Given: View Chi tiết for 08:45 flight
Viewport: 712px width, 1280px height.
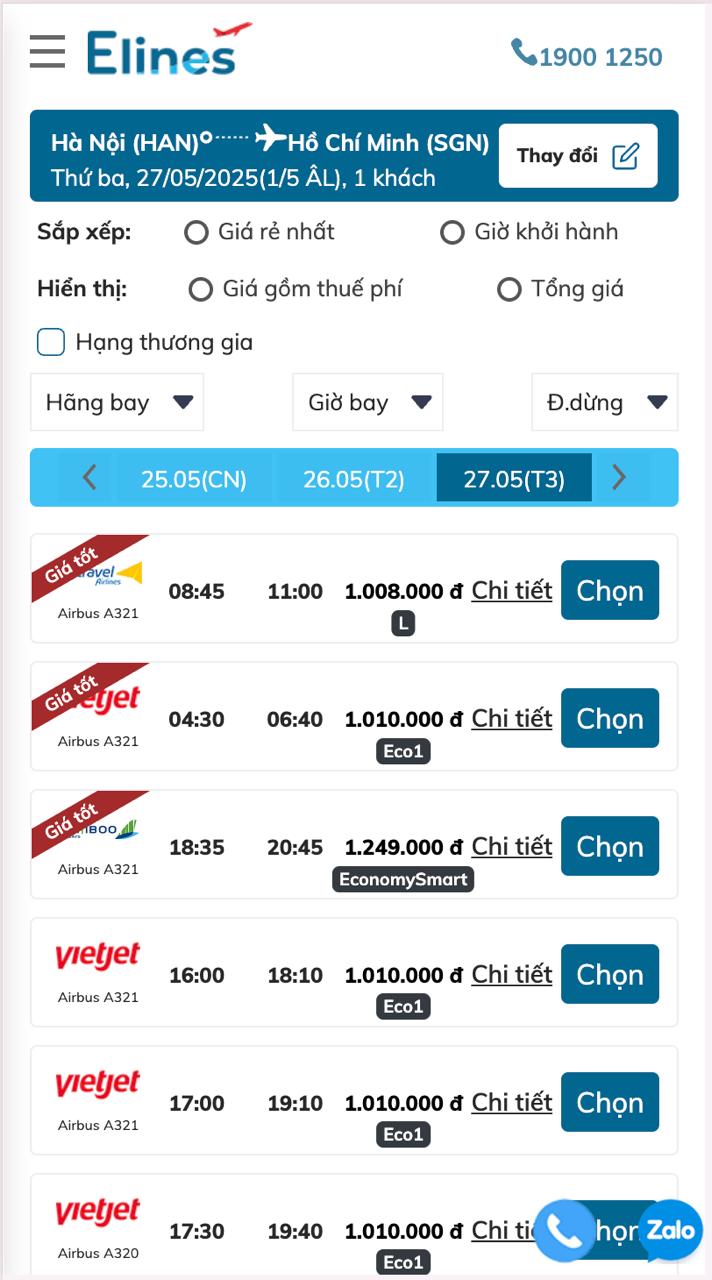Looking at the screenshot, I should click(511, 591).
